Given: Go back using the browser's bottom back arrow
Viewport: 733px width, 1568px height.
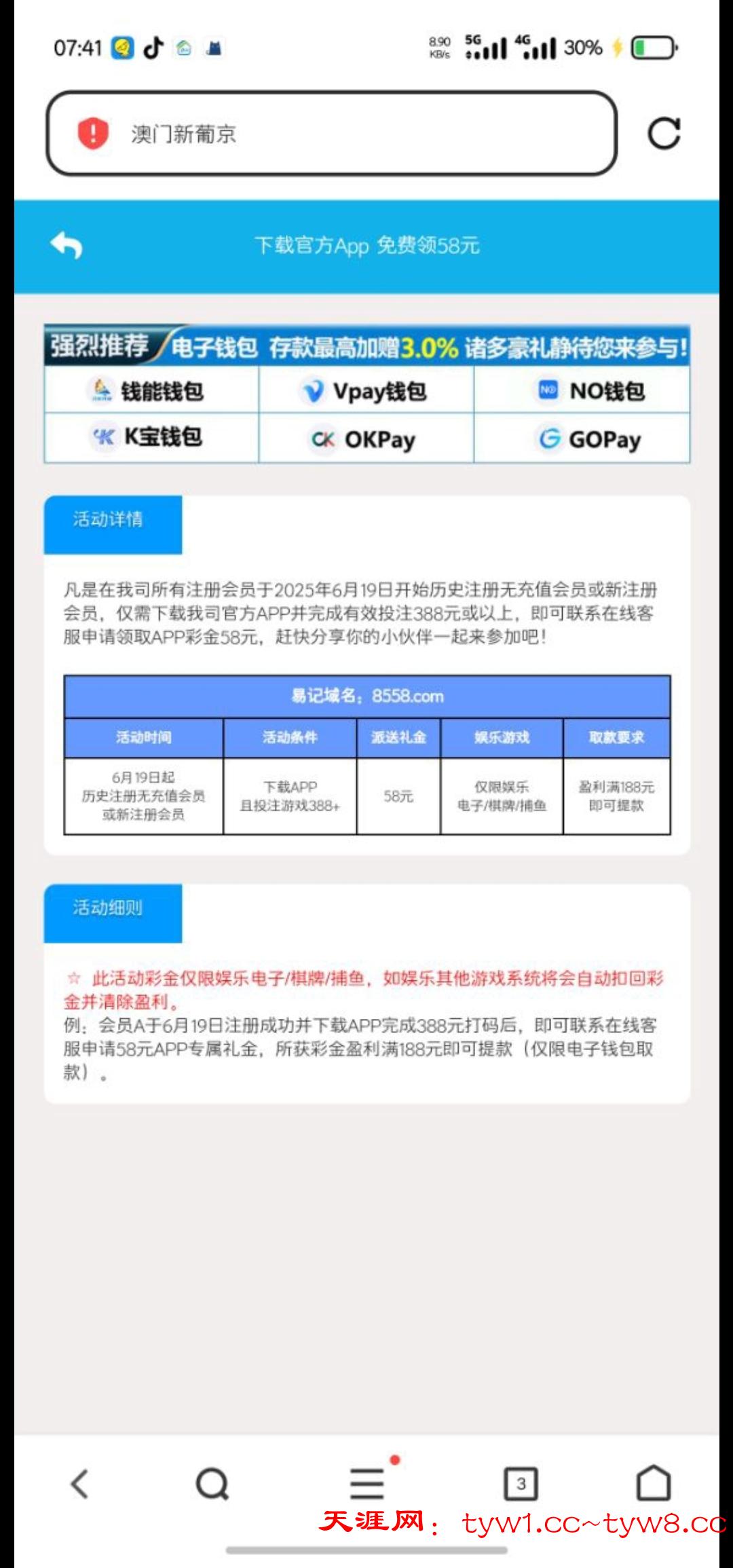Looking at the screenshot, I should [x=79, y=1483].
